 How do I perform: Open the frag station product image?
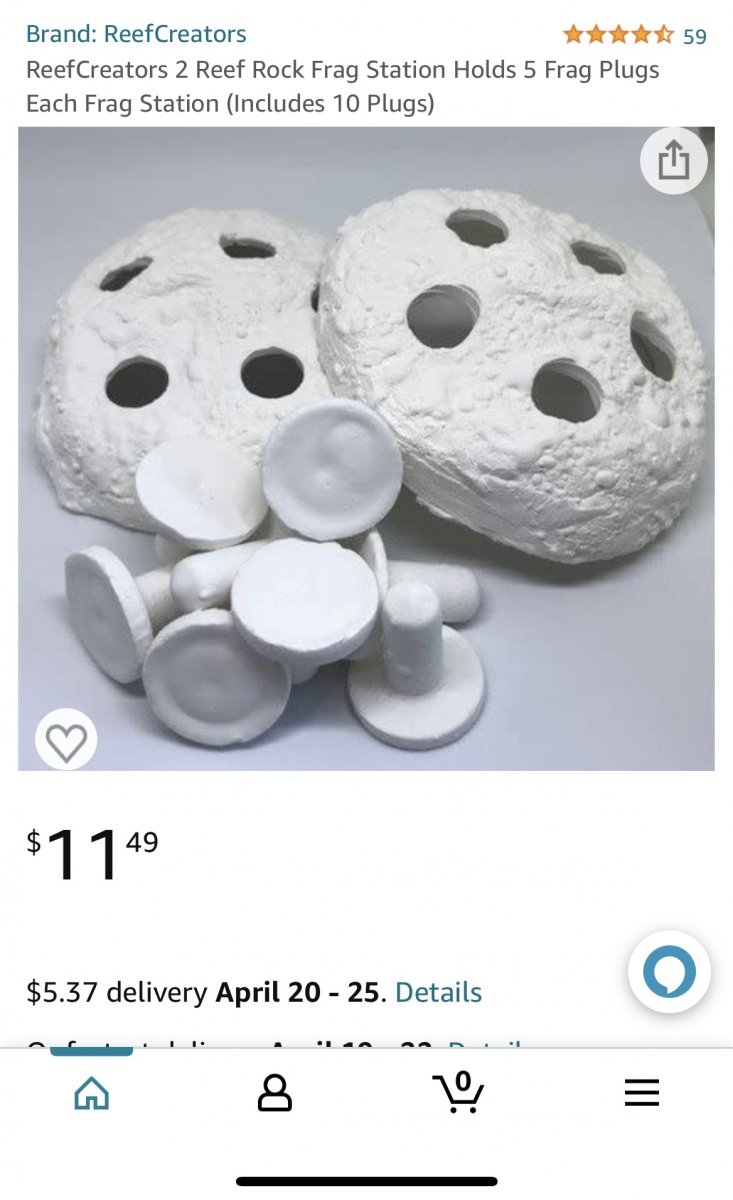(366, 450)
